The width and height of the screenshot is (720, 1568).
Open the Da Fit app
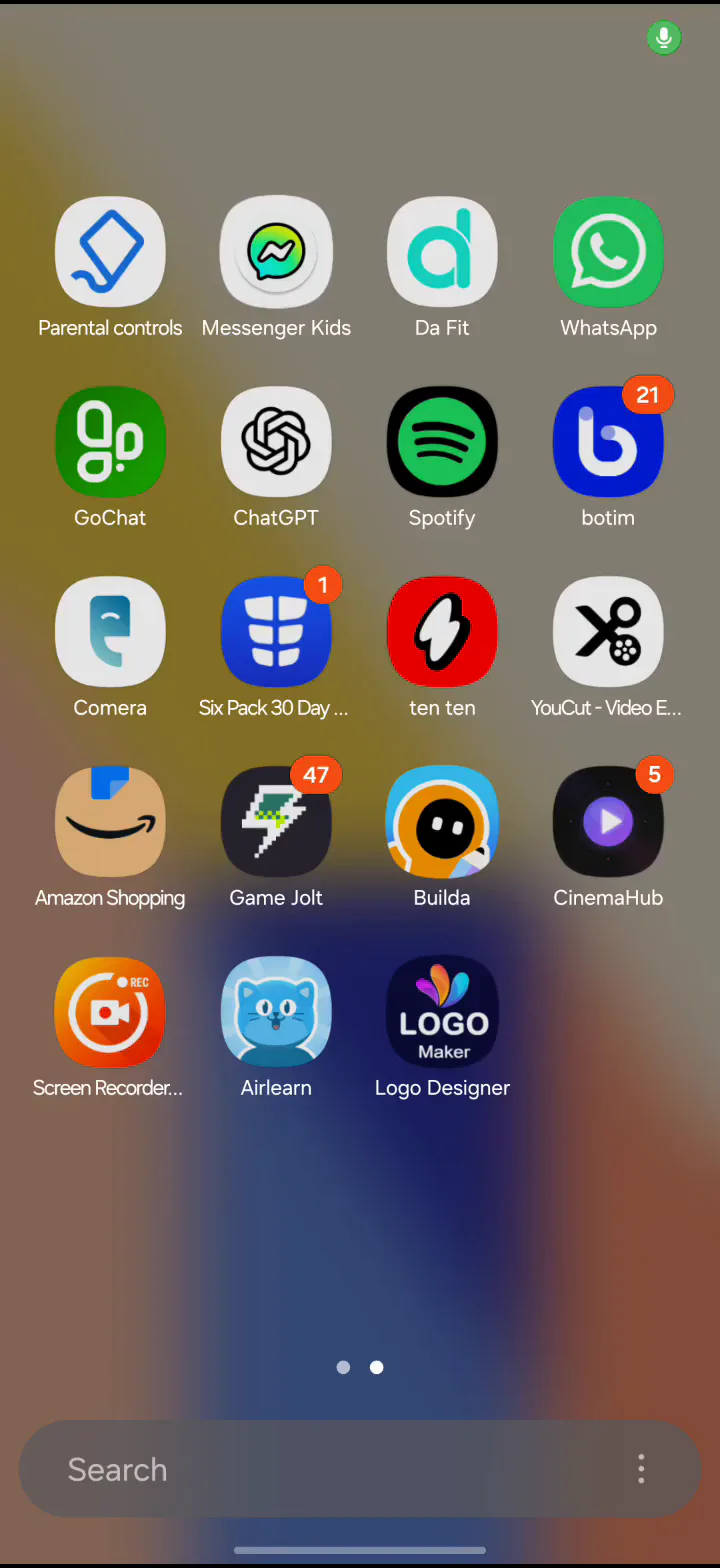pos(442,252)
